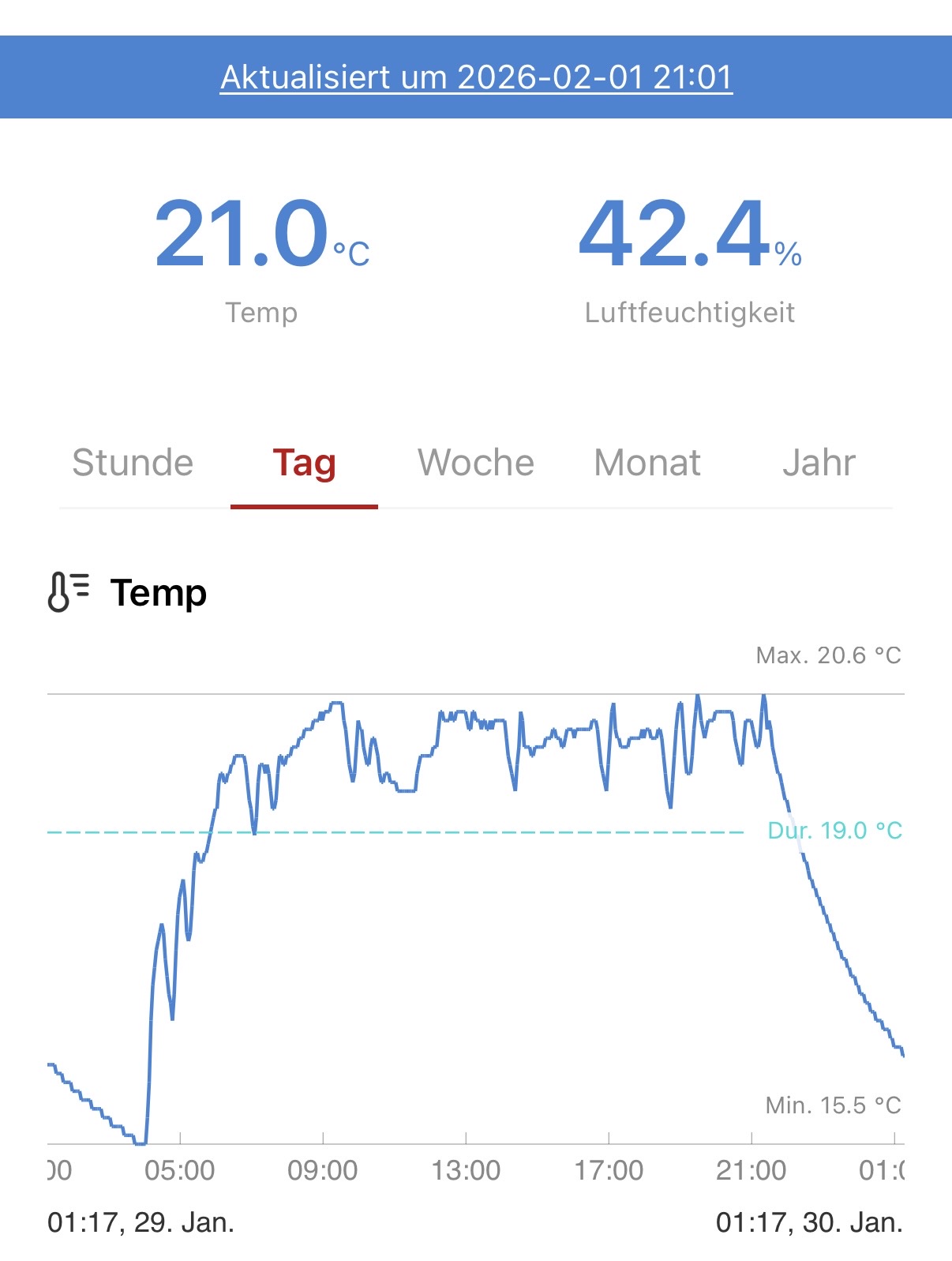Open the Monat tab
Viewport: 952px width, 1261px height.
(x=647, y=463)
